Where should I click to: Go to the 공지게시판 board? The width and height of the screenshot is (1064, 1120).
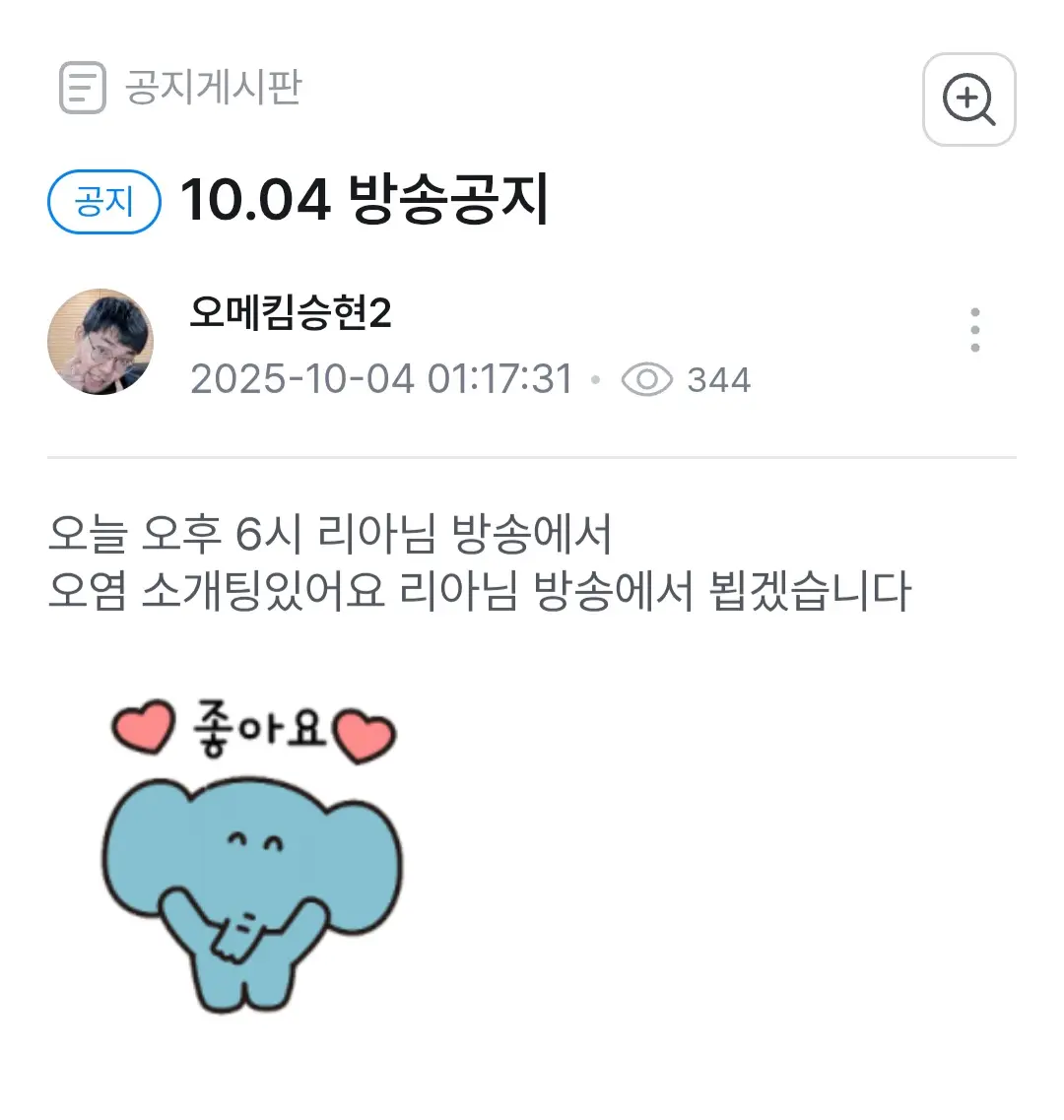coord(212,88)
